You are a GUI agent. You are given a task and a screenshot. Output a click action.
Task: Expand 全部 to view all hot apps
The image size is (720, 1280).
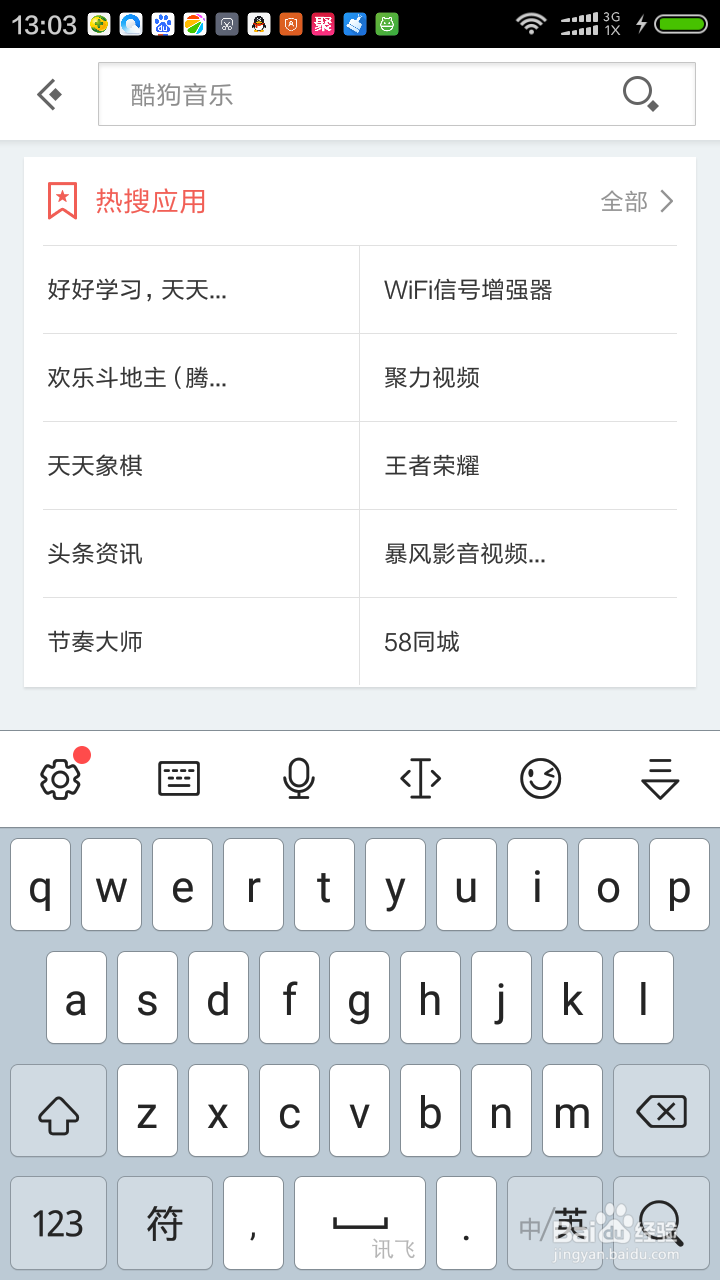(625, 200)
